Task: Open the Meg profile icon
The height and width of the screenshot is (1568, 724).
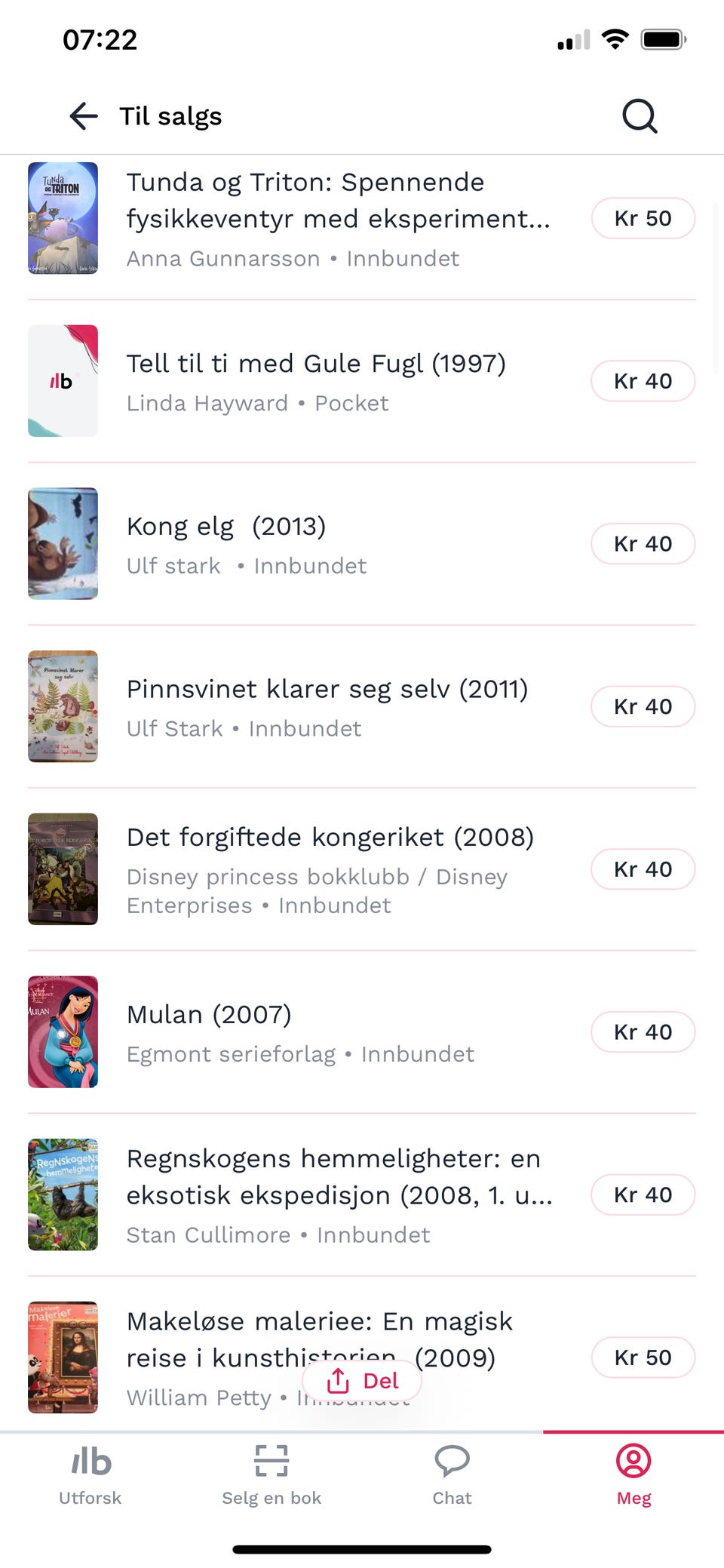Action: (633, 1462)
